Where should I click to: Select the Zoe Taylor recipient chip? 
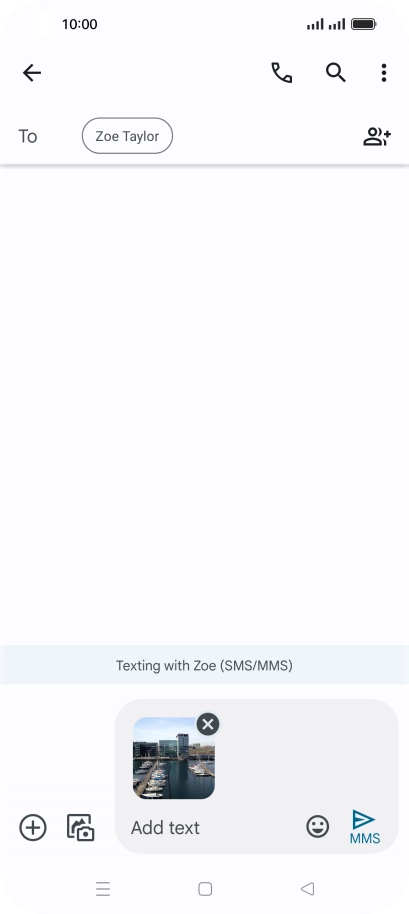tap(127, 136)
